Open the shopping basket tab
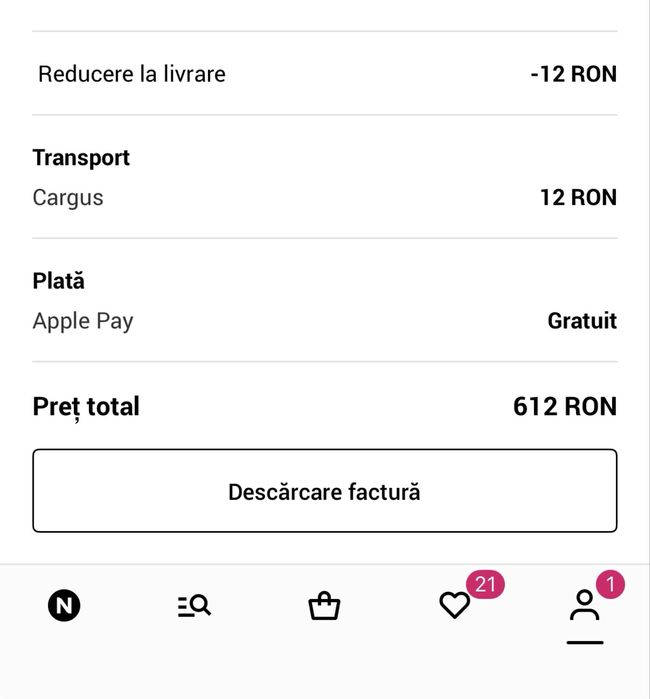The height and width of the screenshot is (699, 650). (x=324, y=605)
